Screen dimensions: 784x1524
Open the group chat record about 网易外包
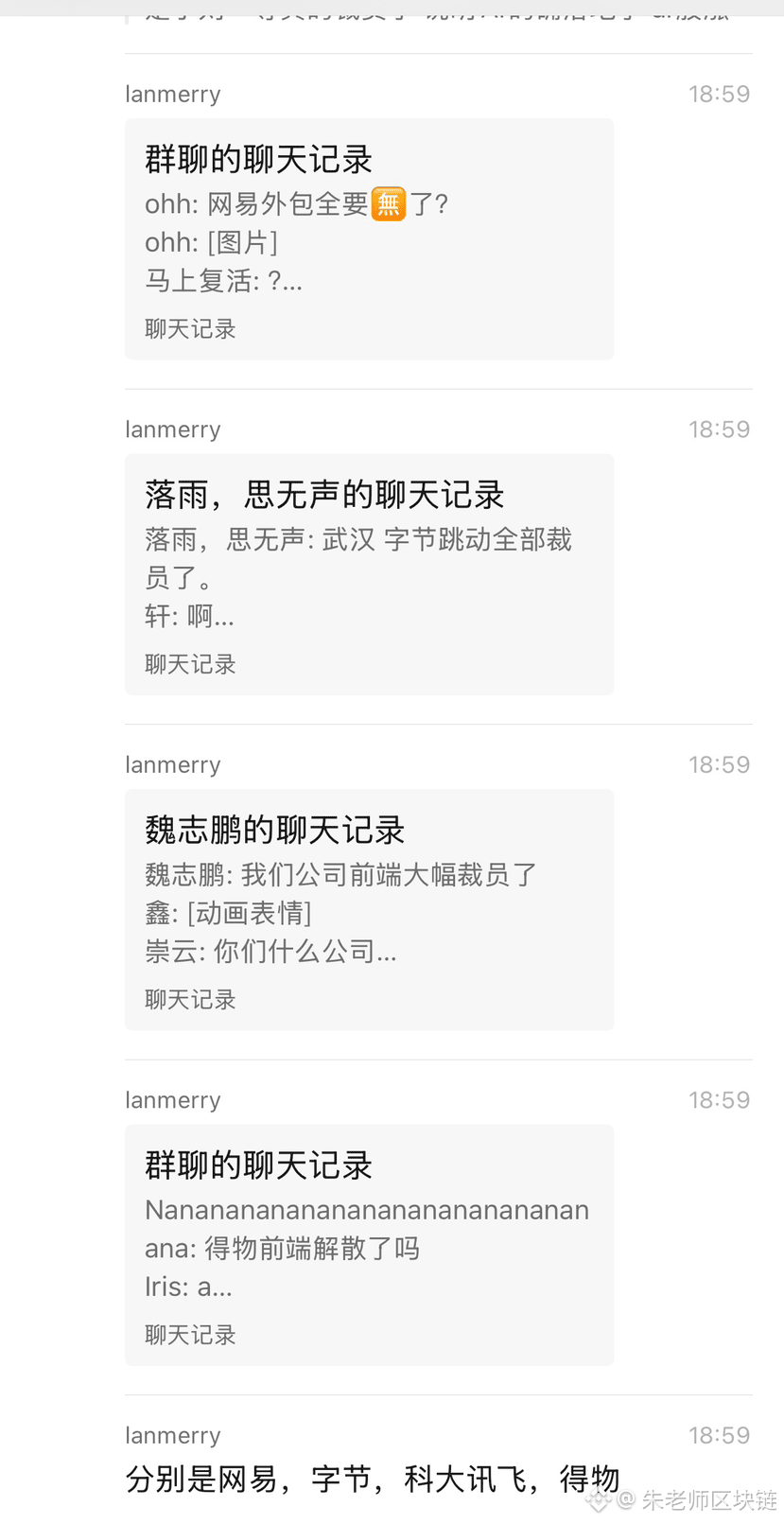point(369,238)
